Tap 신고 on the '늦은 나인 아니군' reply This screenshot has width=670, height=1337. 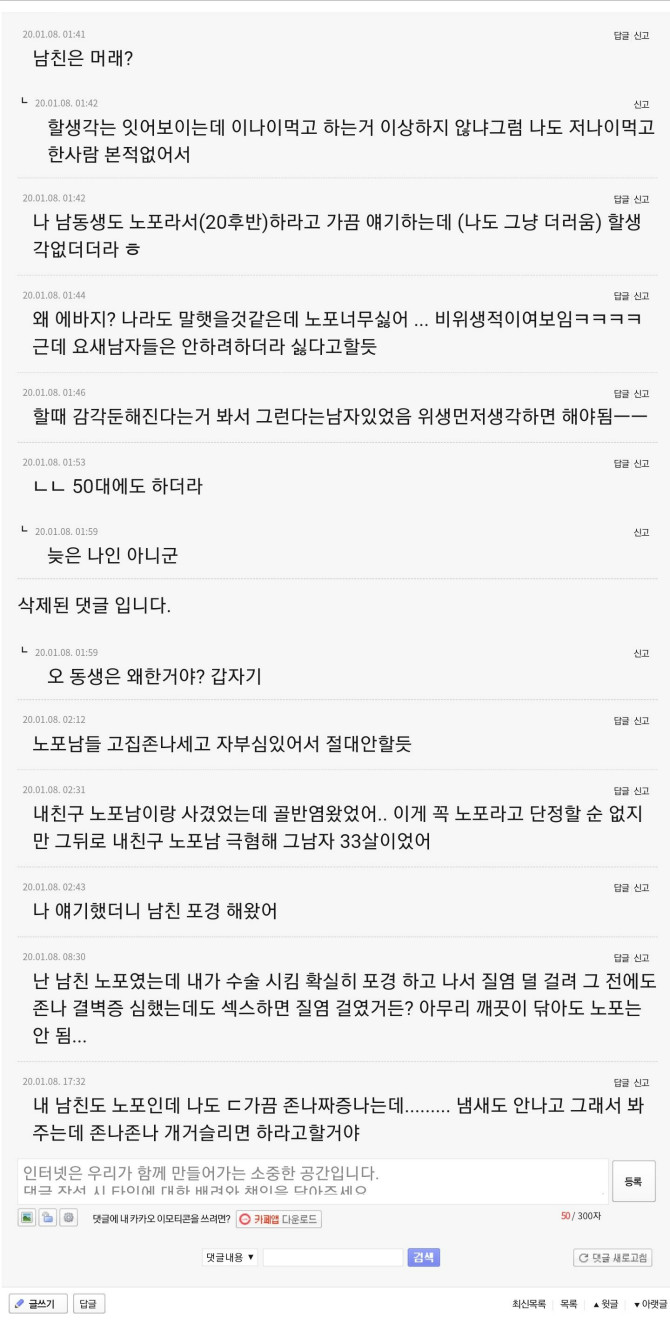[641, 532]
